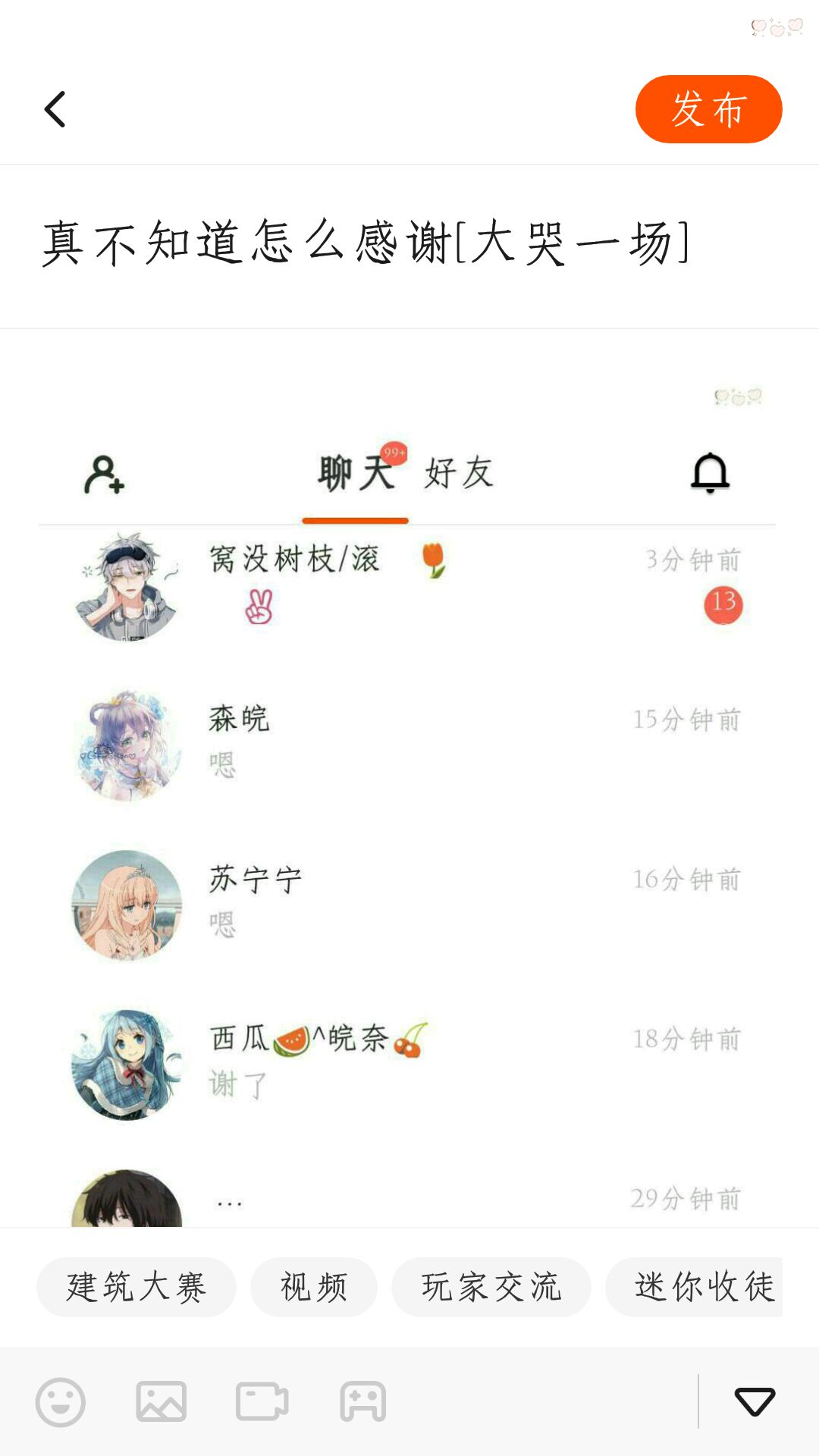Publish the post with 发布
This screenshot has height=1456, width=819.
[x=708, y=109]
